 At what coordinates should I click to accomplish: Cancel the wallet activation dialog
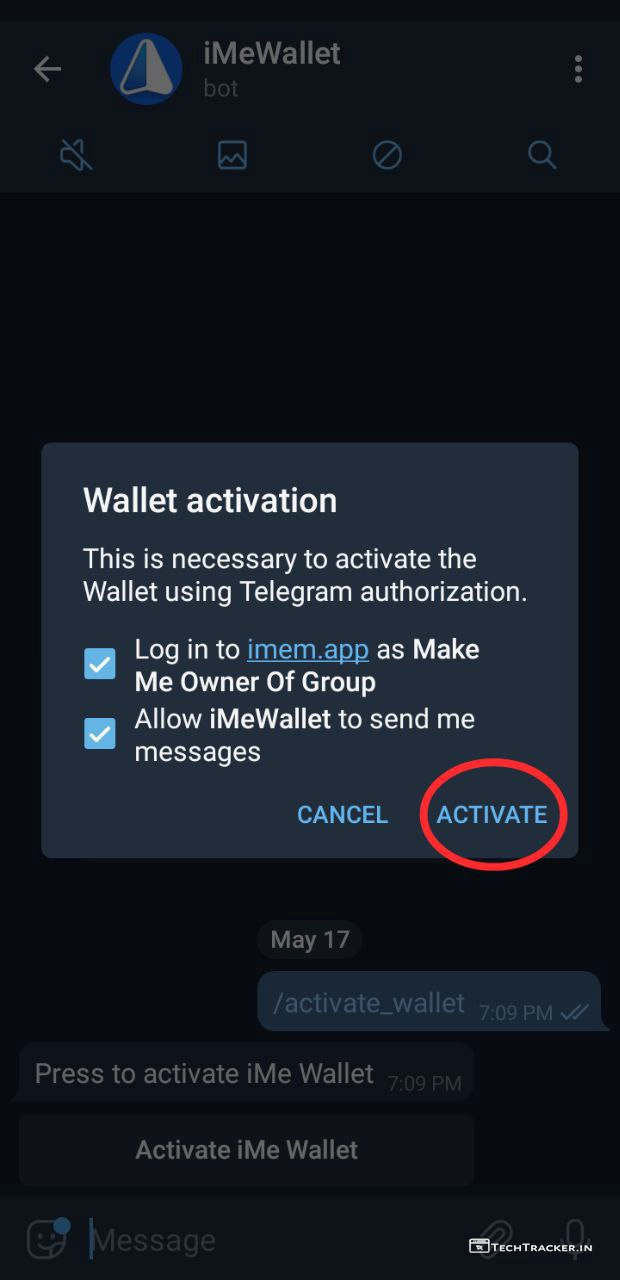click(x=342, y=814)
